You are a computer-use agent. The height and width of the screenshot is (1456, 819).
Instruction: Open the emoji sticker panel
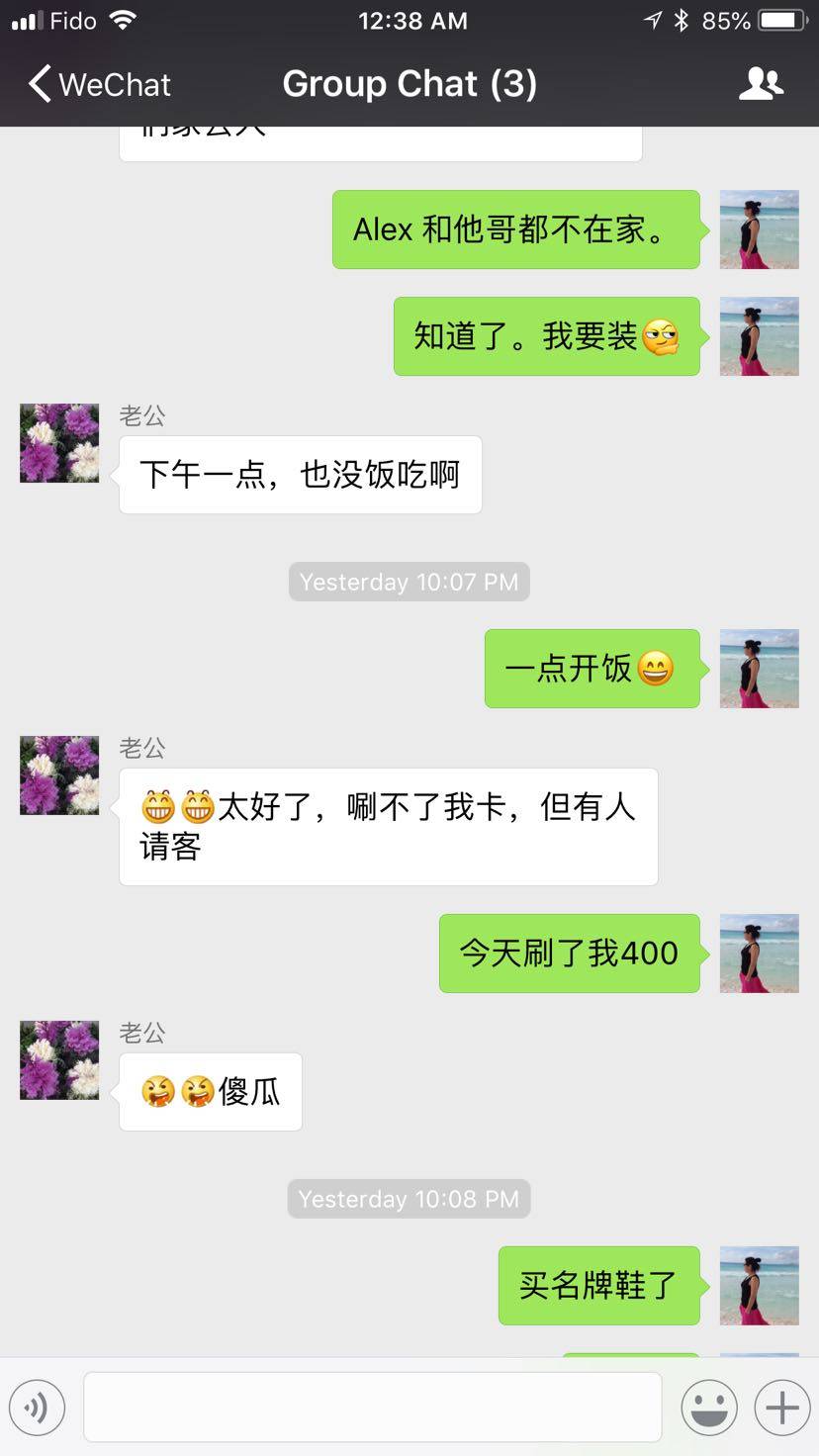click(709, 1407)
